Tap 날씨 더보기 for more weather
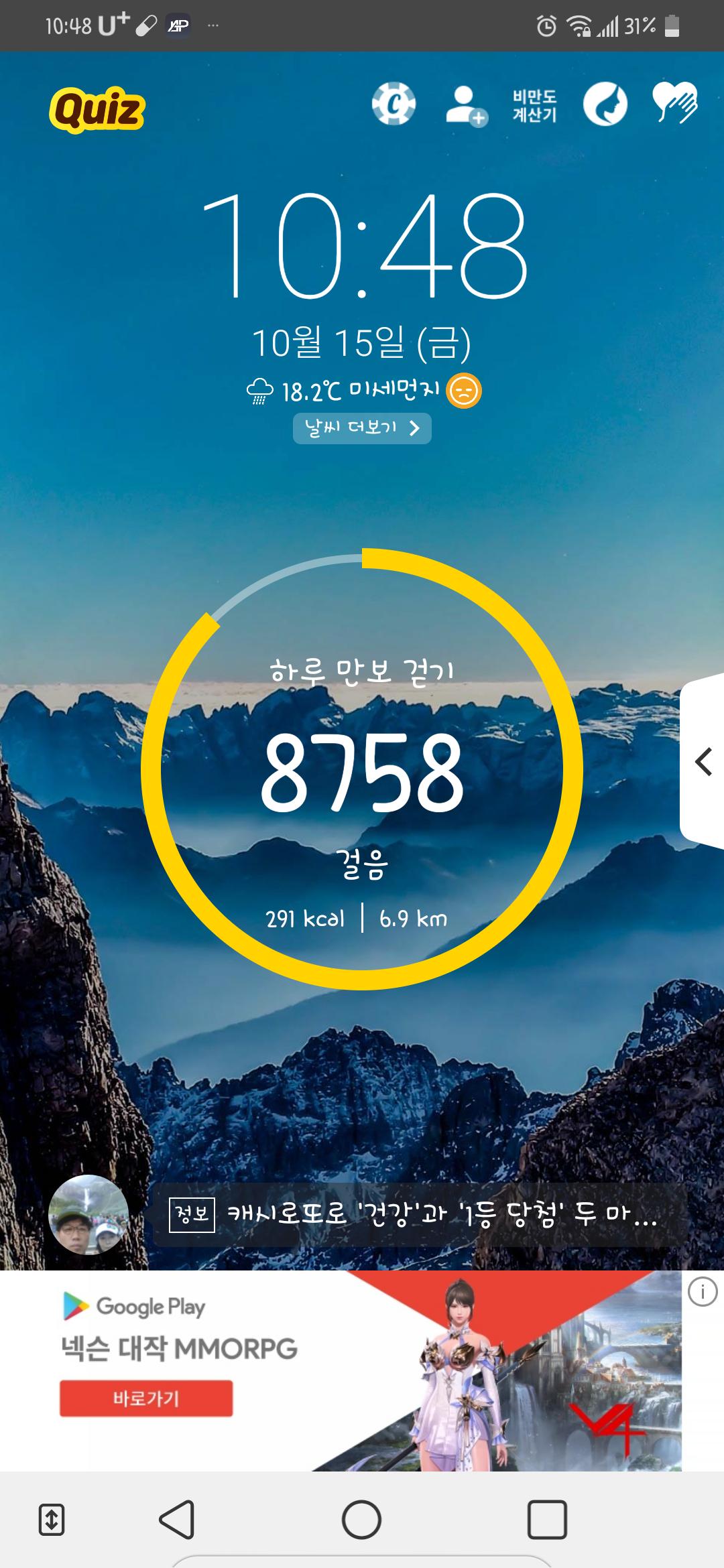Image resolution: width=724 pixels, height=1568 pixels. (362, 428)
